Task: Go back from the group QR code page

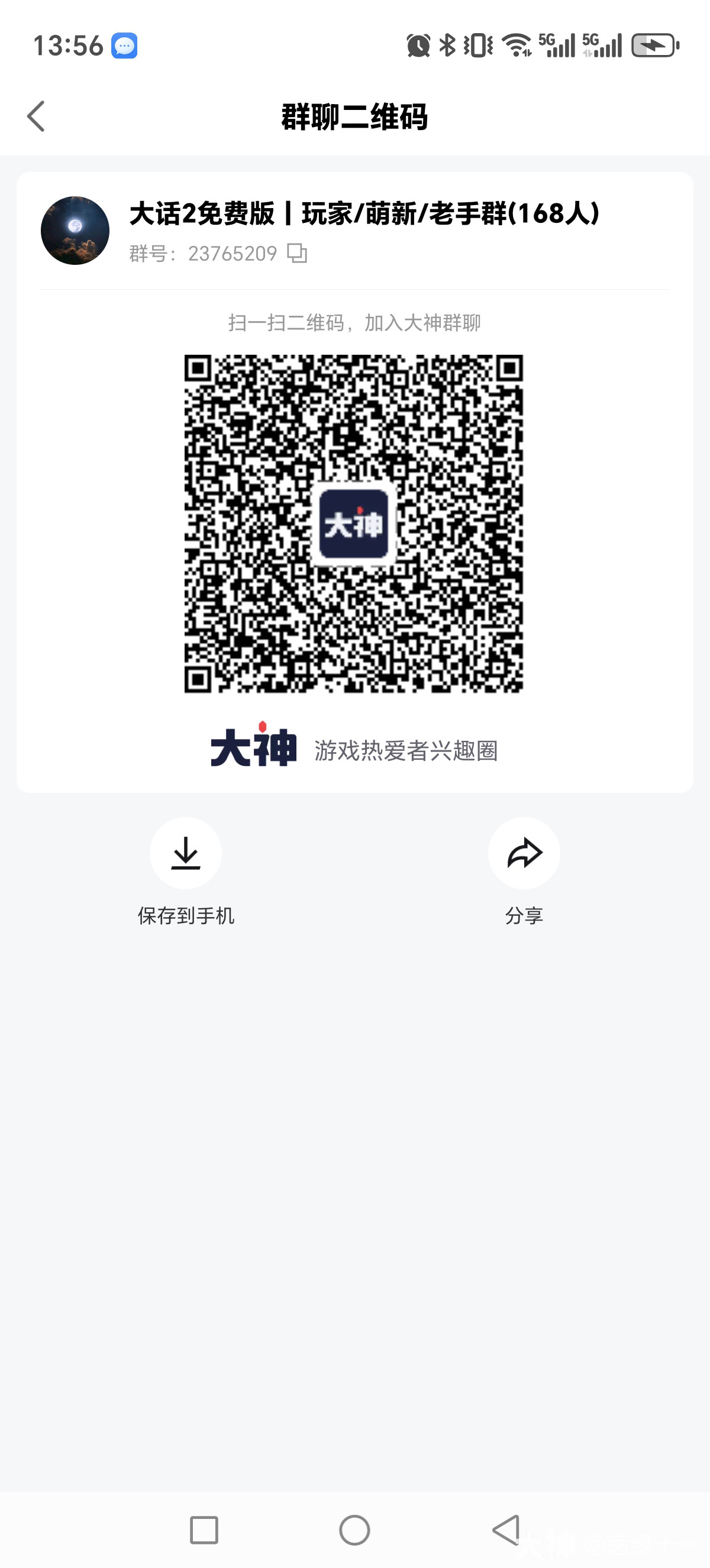Action: pyautogui.click(x=37, y=116)
